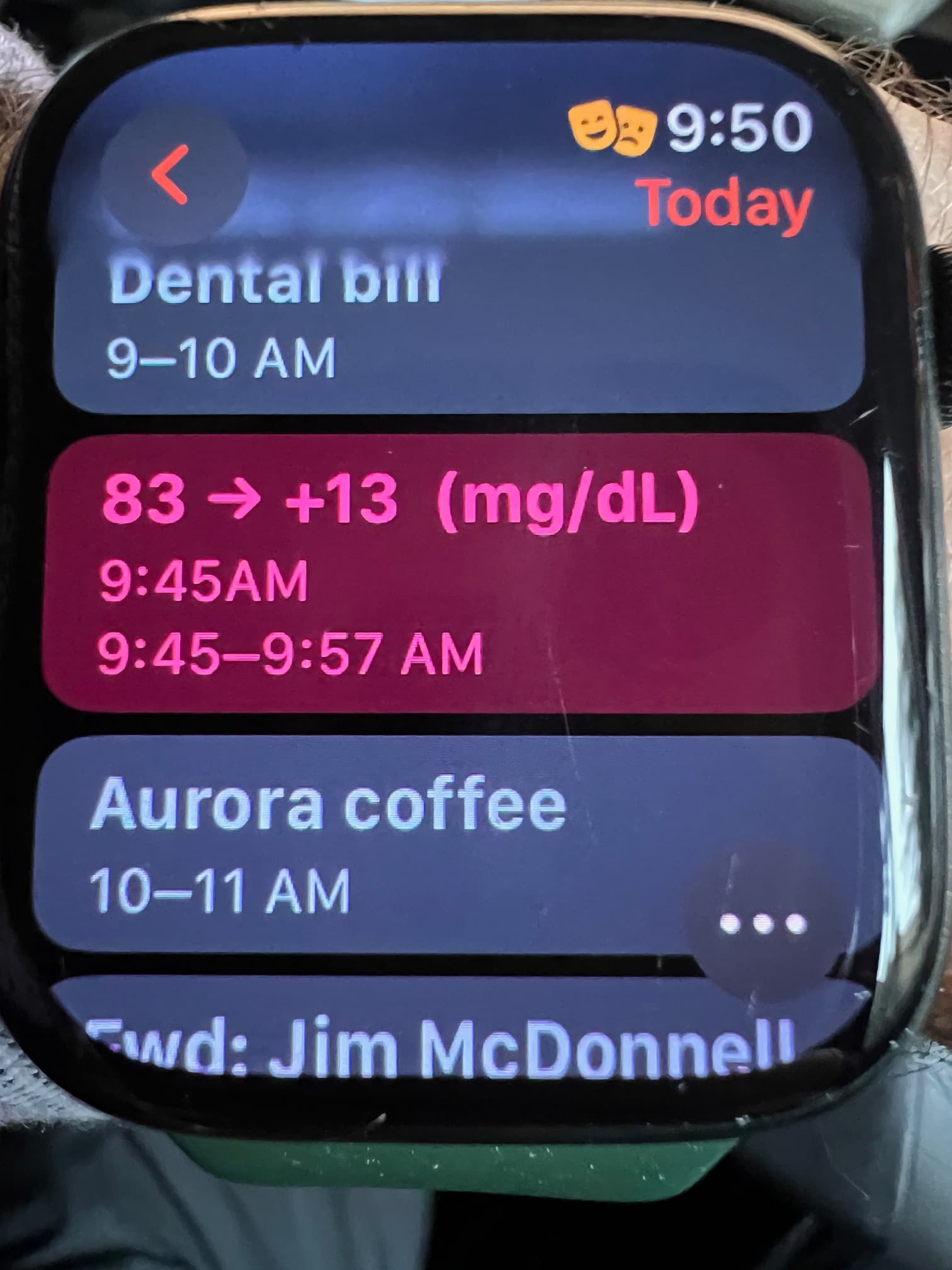Tap the theater masks Focus status icon

[x=614, y=126]
